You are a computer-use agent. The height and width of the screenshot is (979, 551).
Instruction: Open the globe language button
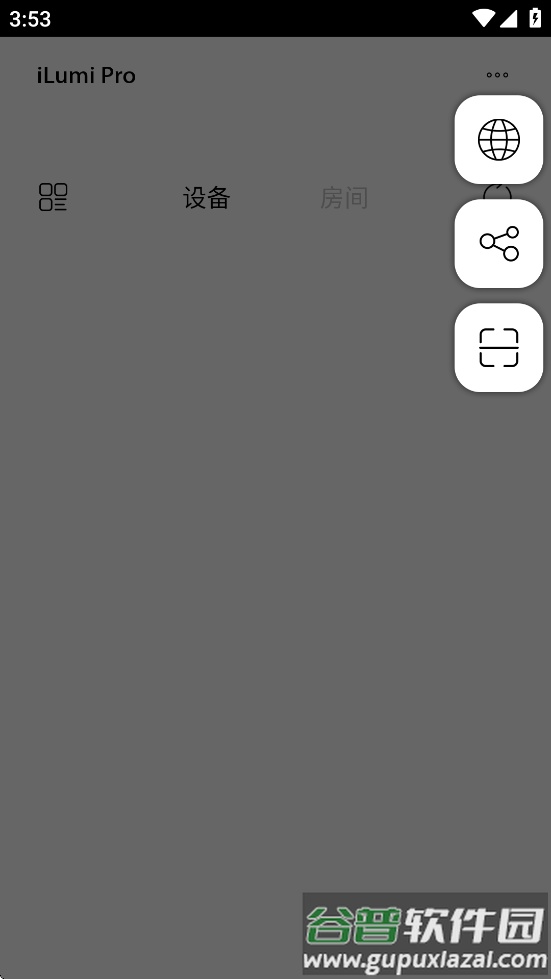pyautogui.click(x=499, y=139)
